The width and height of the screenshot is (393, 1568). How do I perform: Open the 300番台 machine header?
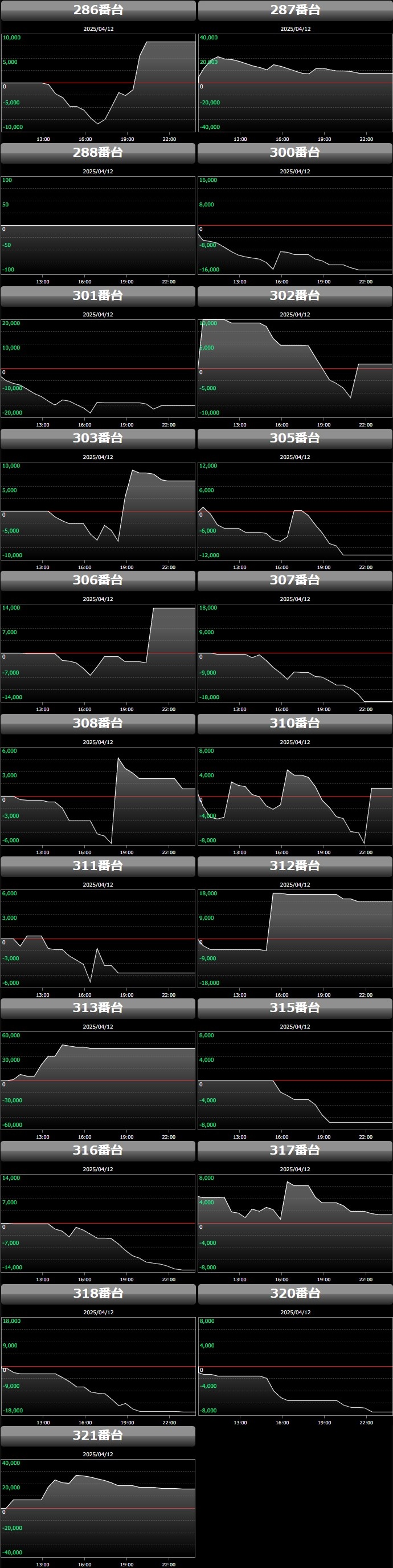[295, 153]
